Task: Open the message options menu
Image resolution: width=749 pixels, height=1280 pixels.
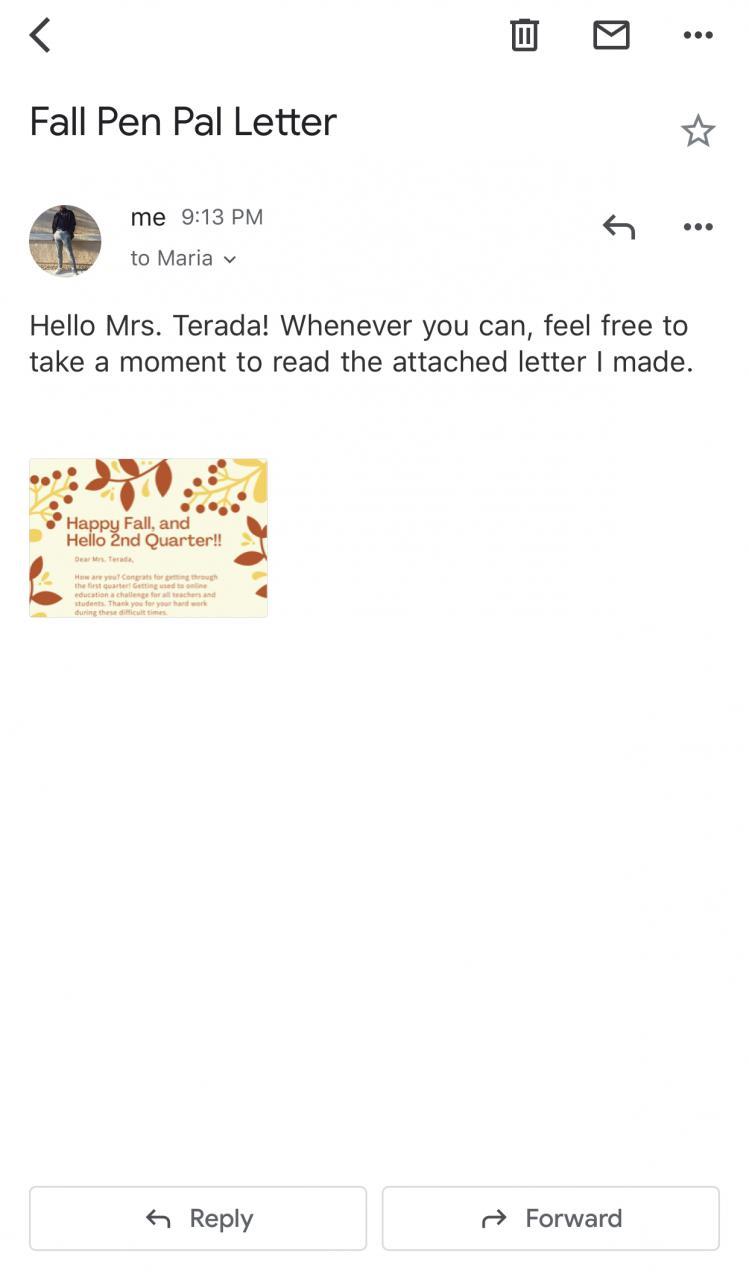Action: (x=698, y=227)
